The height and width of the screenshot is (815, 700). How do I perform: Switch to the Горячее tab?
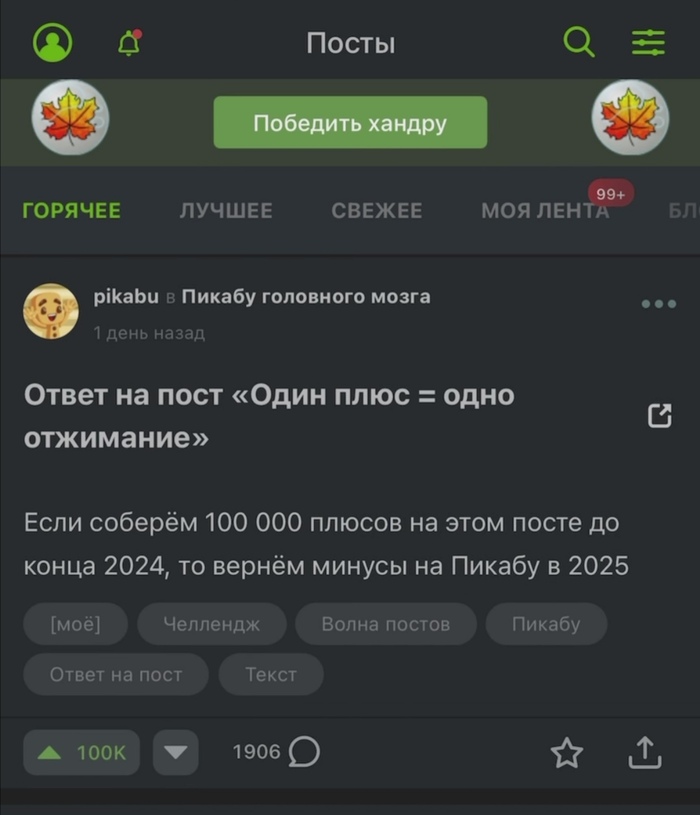tap(71, 210)
